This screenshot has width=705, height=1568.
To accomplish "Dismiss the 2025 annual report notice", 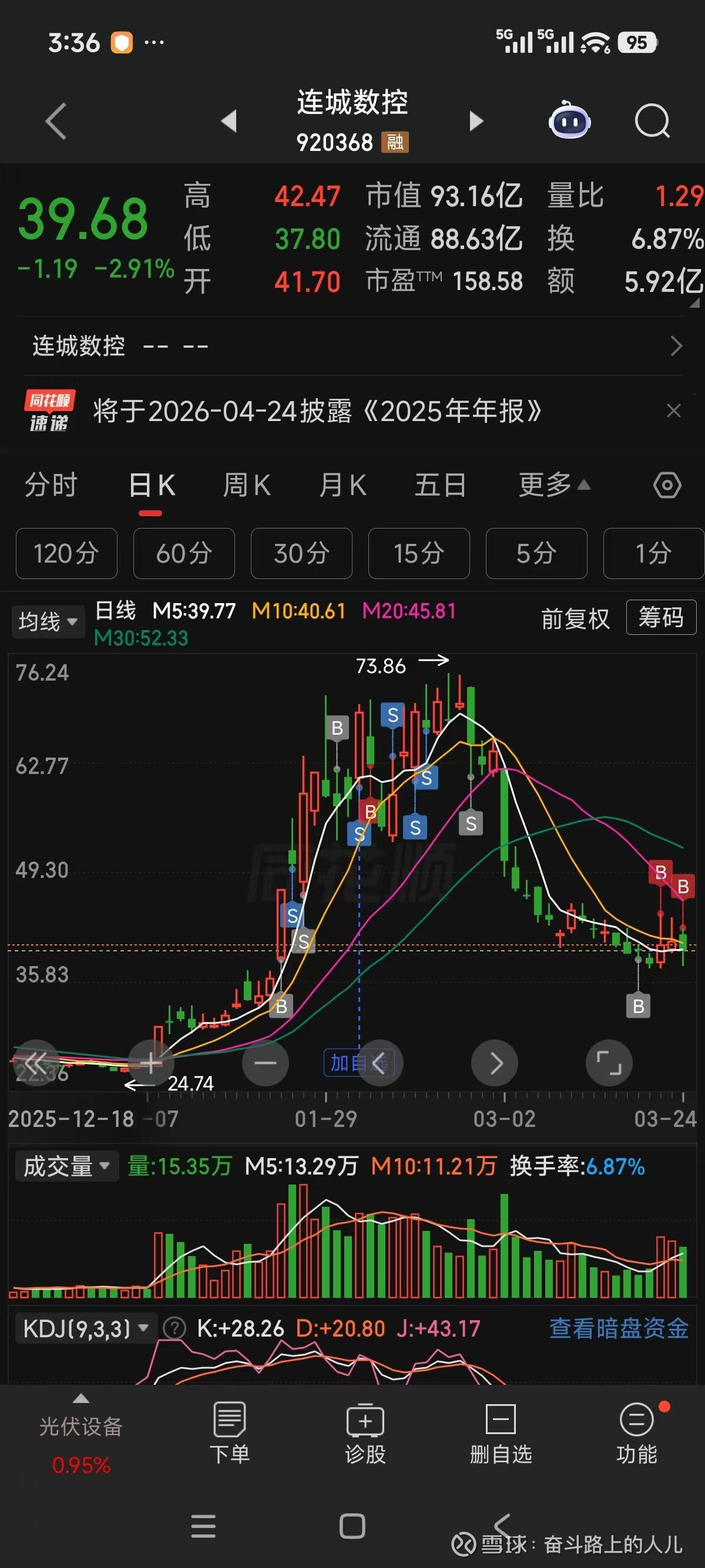I will point(673,411).
